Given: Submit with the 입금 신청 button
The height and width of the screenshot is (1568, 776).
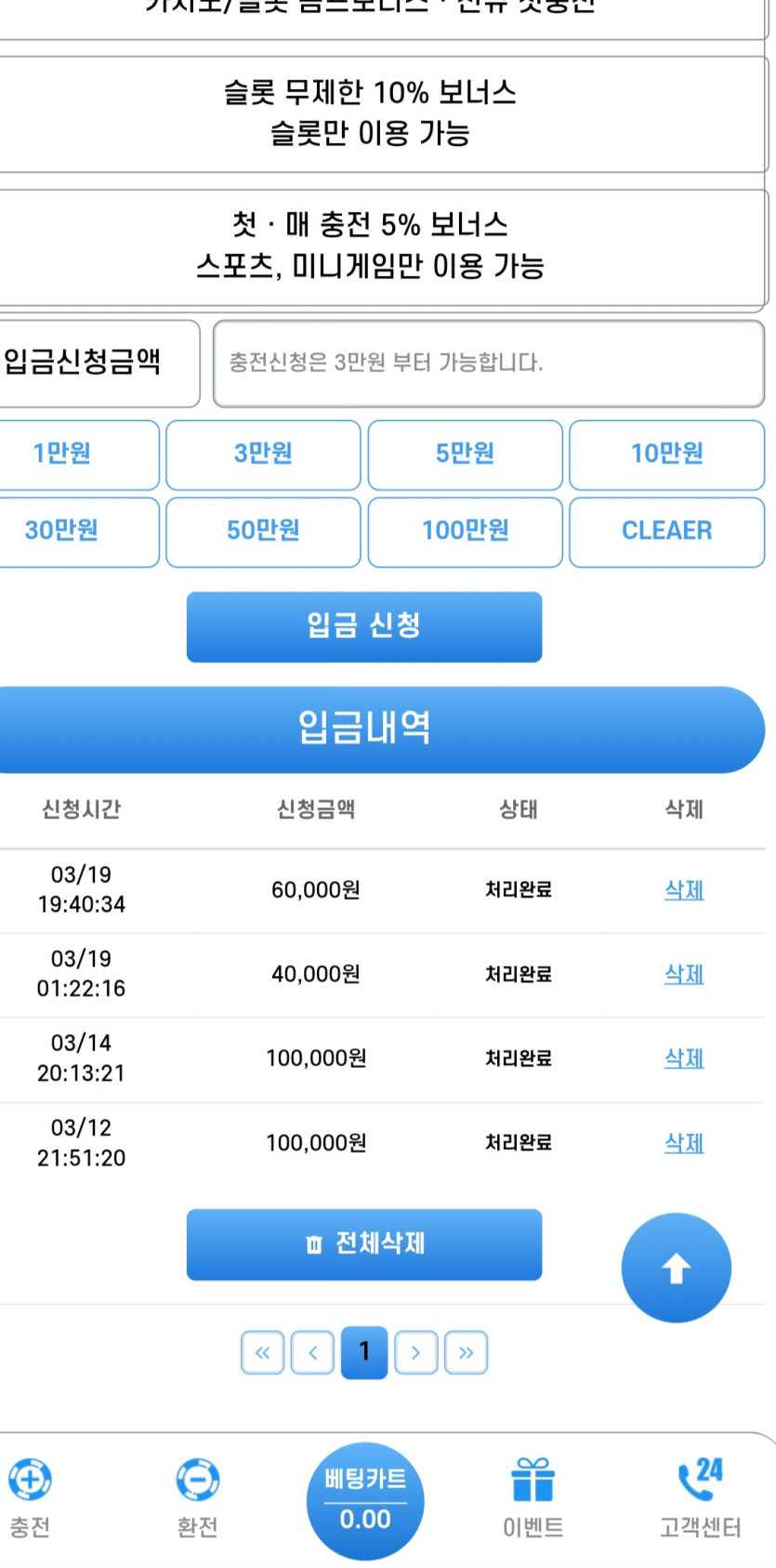Looking at the screenshot, I should pyautogui.click(x=363, y=626).
